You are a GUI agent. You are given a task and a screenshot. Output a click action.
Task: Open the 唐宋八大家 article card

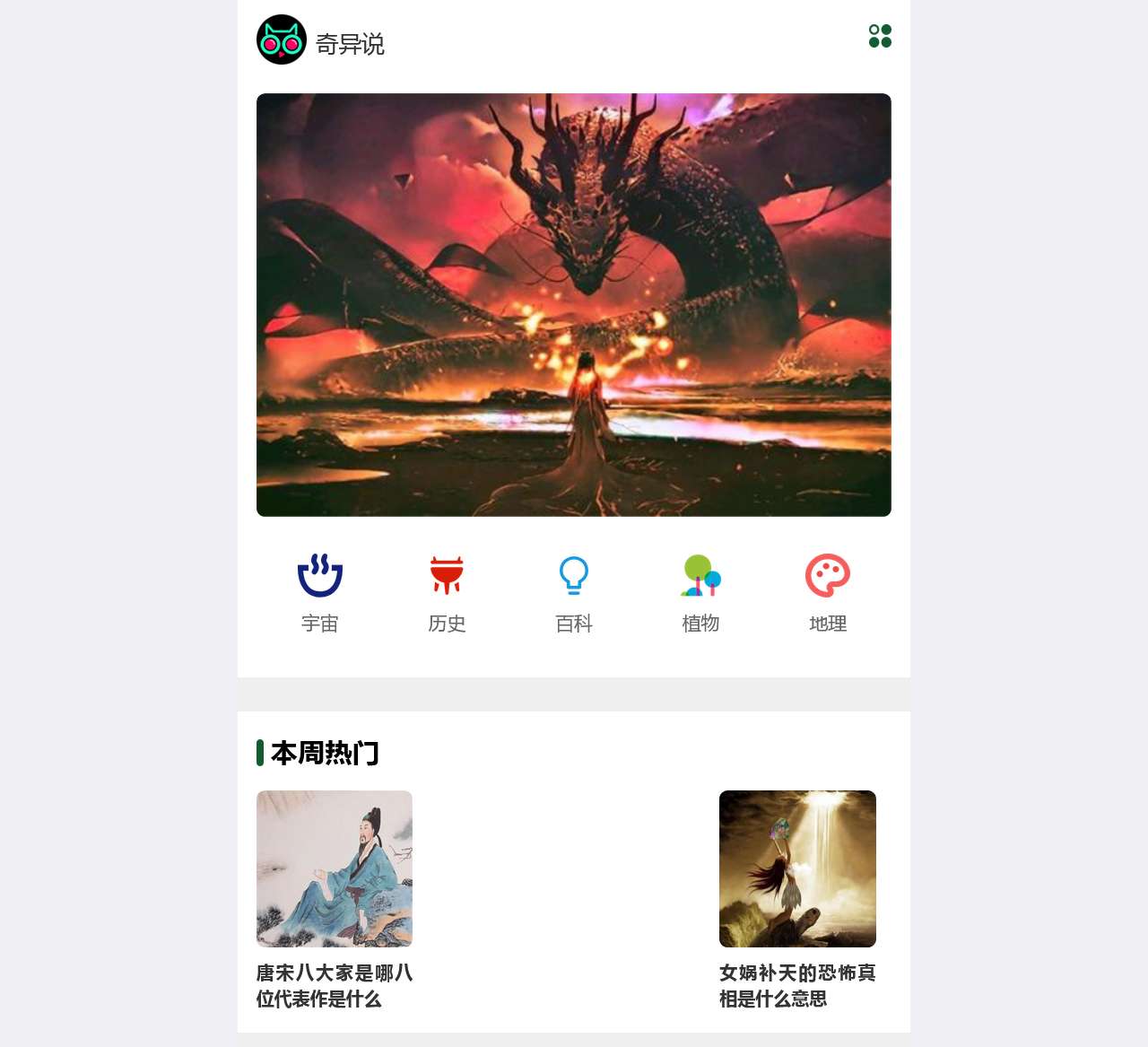(335, 897)
